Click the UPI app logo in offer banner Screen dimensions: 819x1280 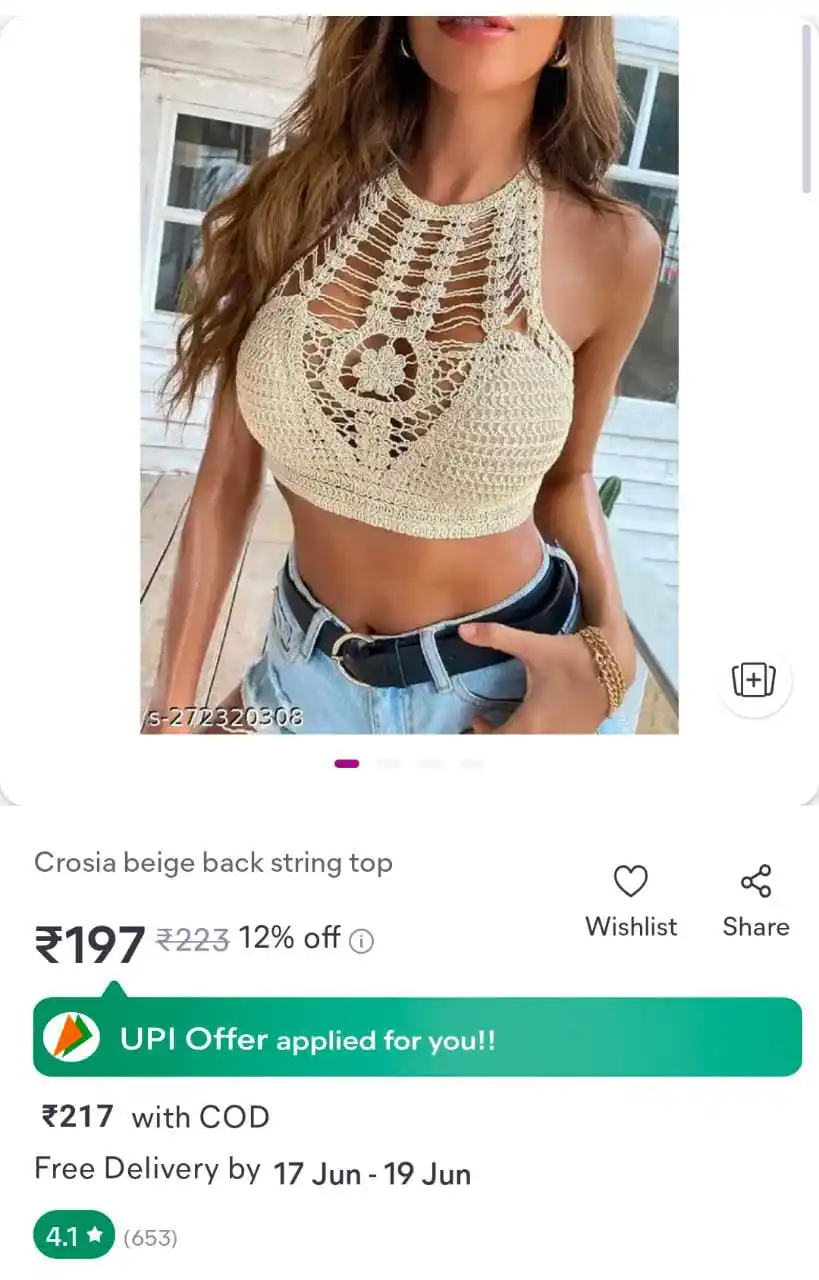pyautogui.click(x=68, y=1037)
